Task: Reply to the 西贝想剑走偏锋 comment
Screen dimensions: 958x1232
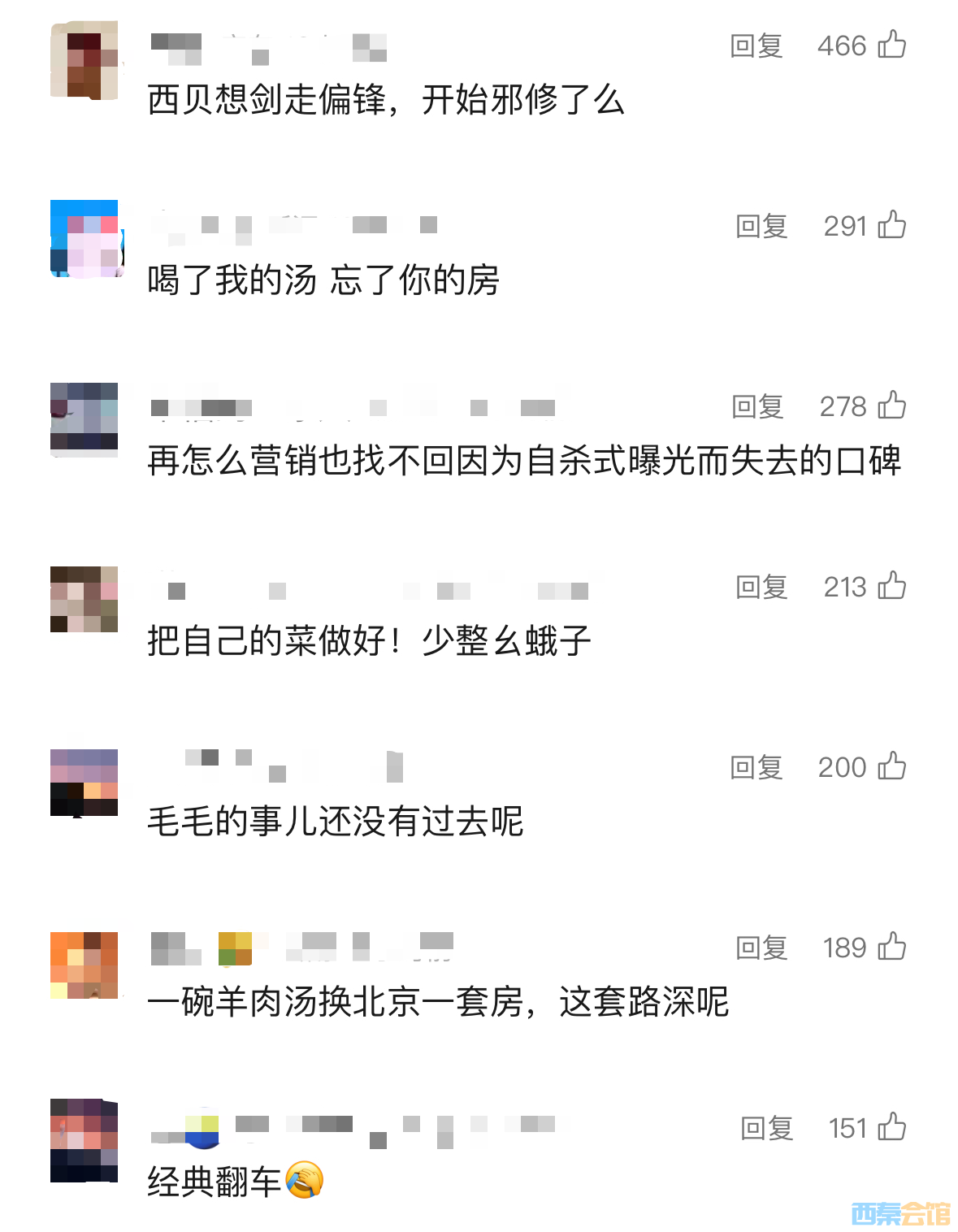Action: click(756, 46)
